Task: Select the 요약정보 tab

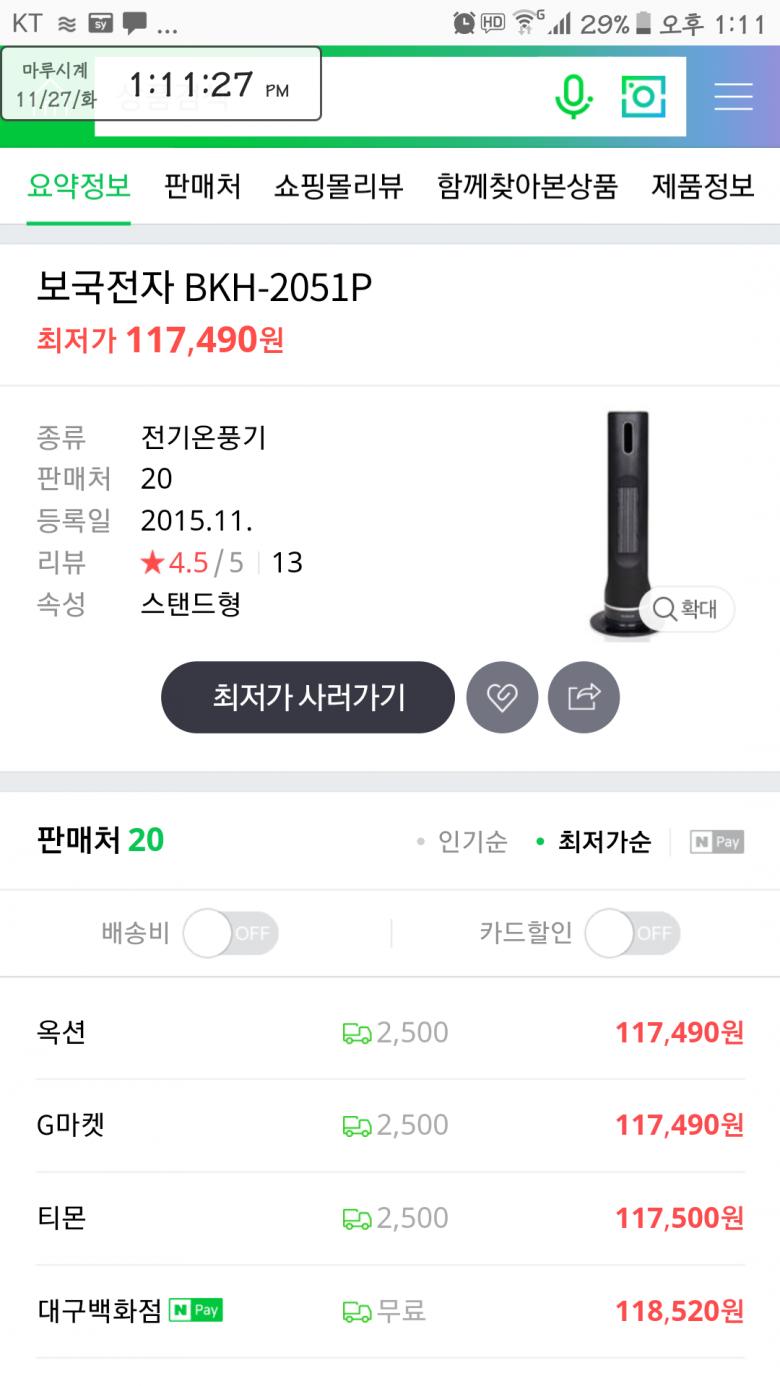Action: [78, 186]
